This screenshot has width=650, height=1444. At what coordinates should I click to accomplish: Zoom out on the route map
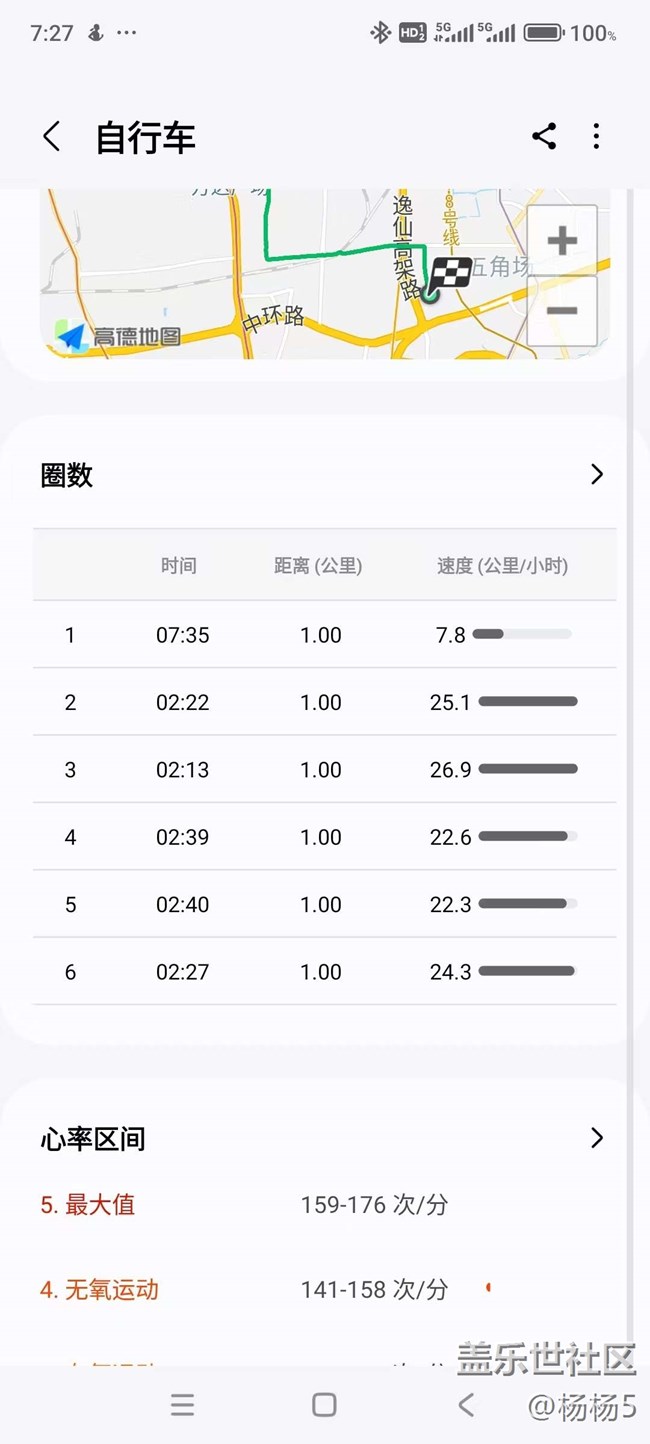pos(562,311)
